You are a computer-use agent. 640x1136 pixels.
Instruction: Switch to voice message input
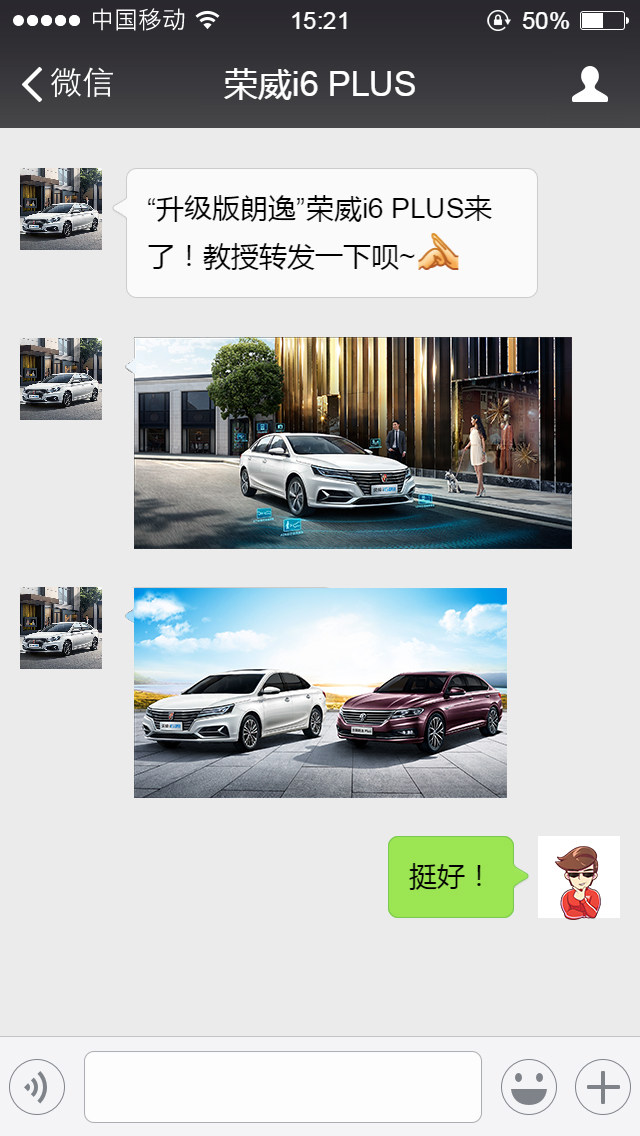(37, 1087)
